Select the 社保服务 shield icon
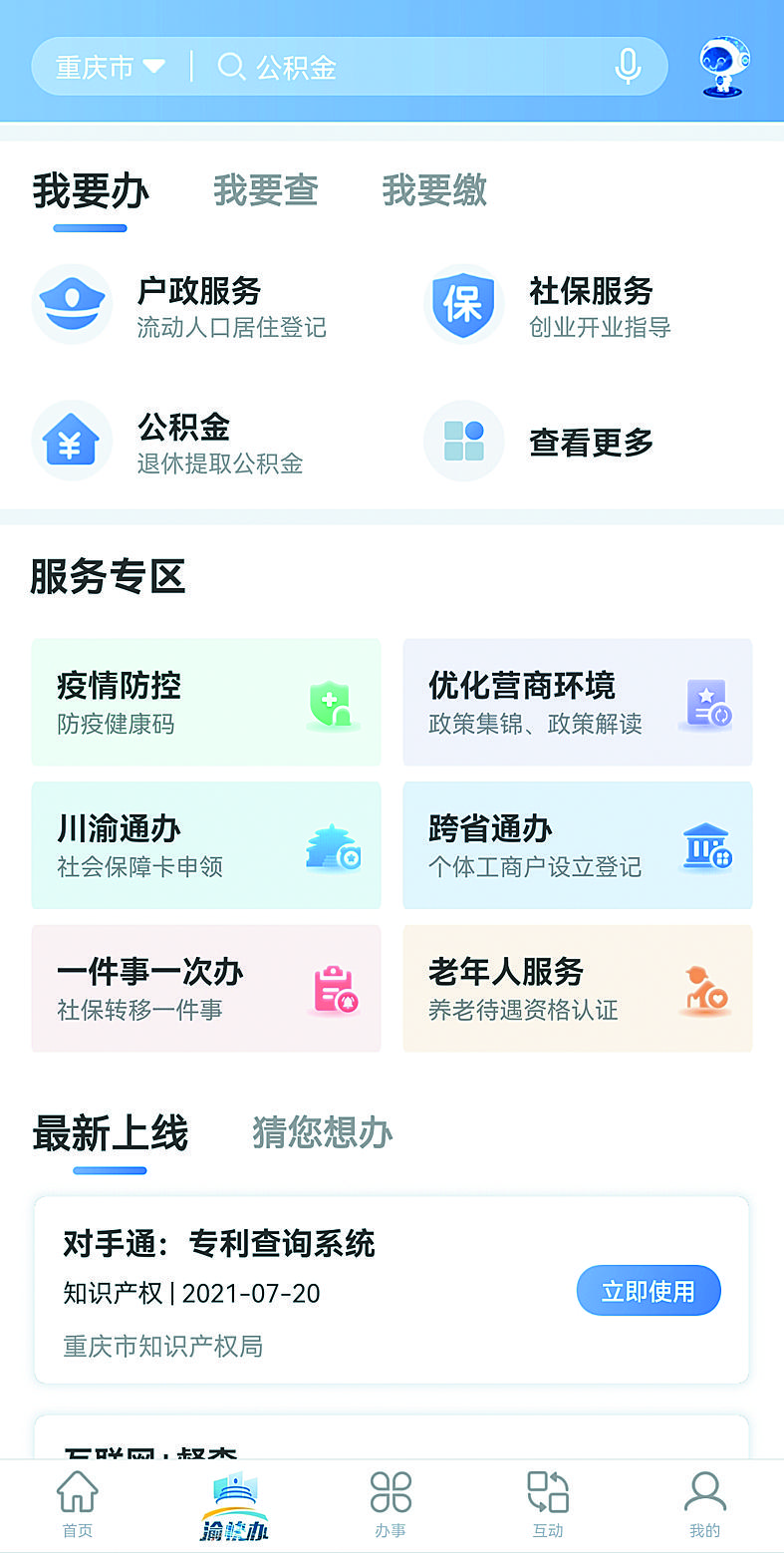The image size is (784, 1553). click(463, 304)
